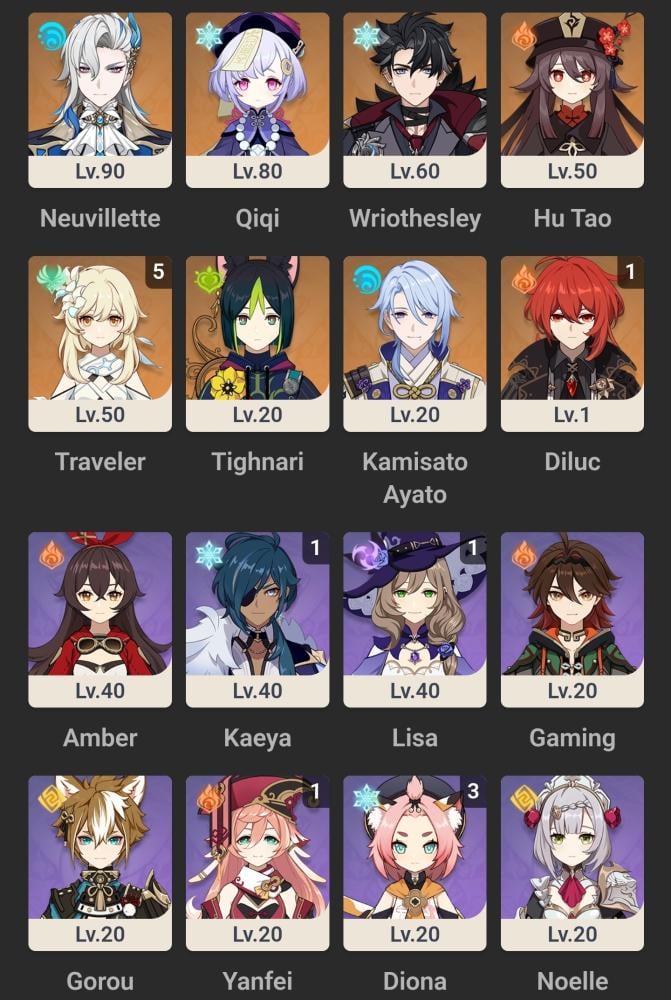Open Tighnari's character card

coord(257,342)
